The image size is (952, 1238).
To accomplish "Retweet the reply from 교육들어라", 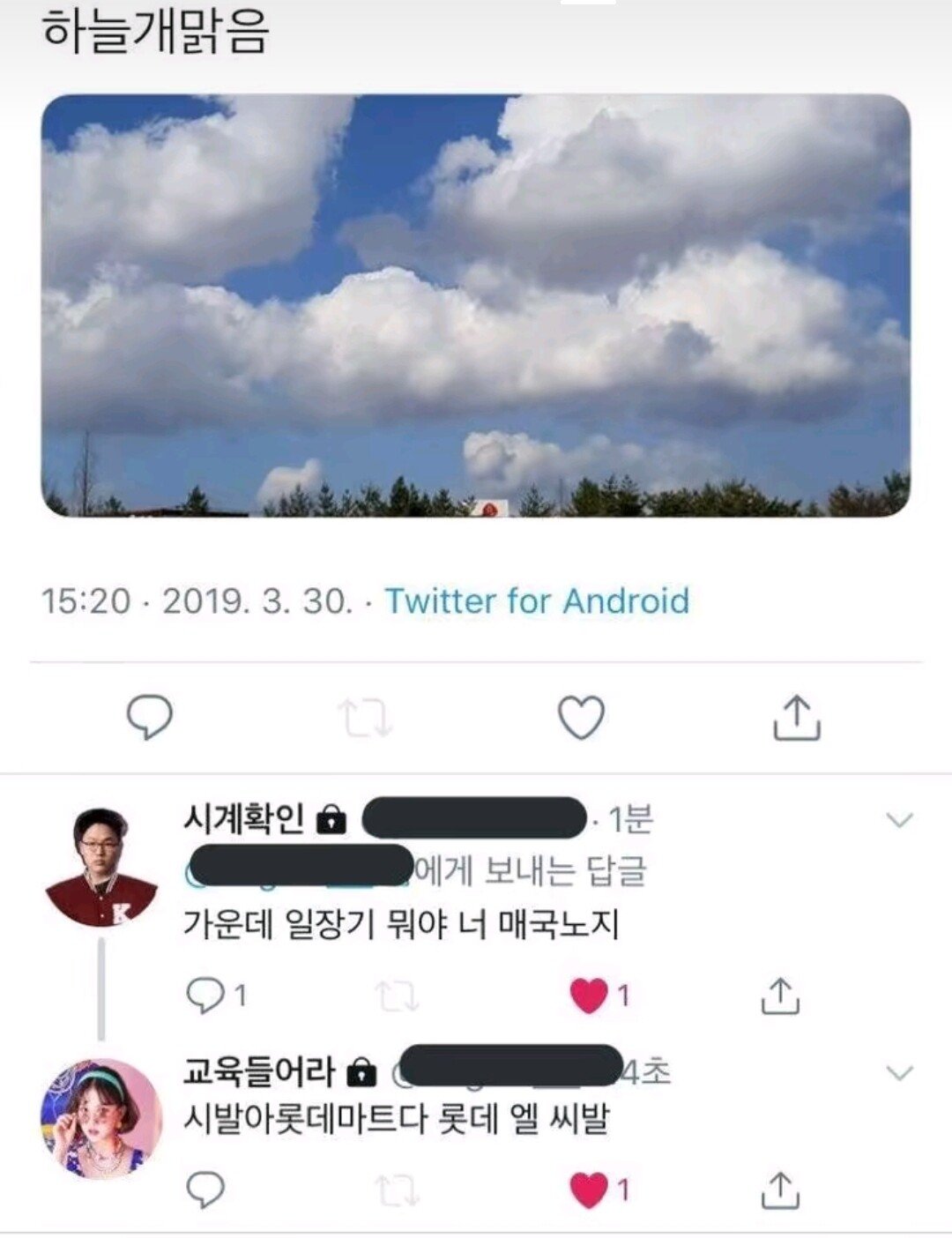I will click(396, 1190).
